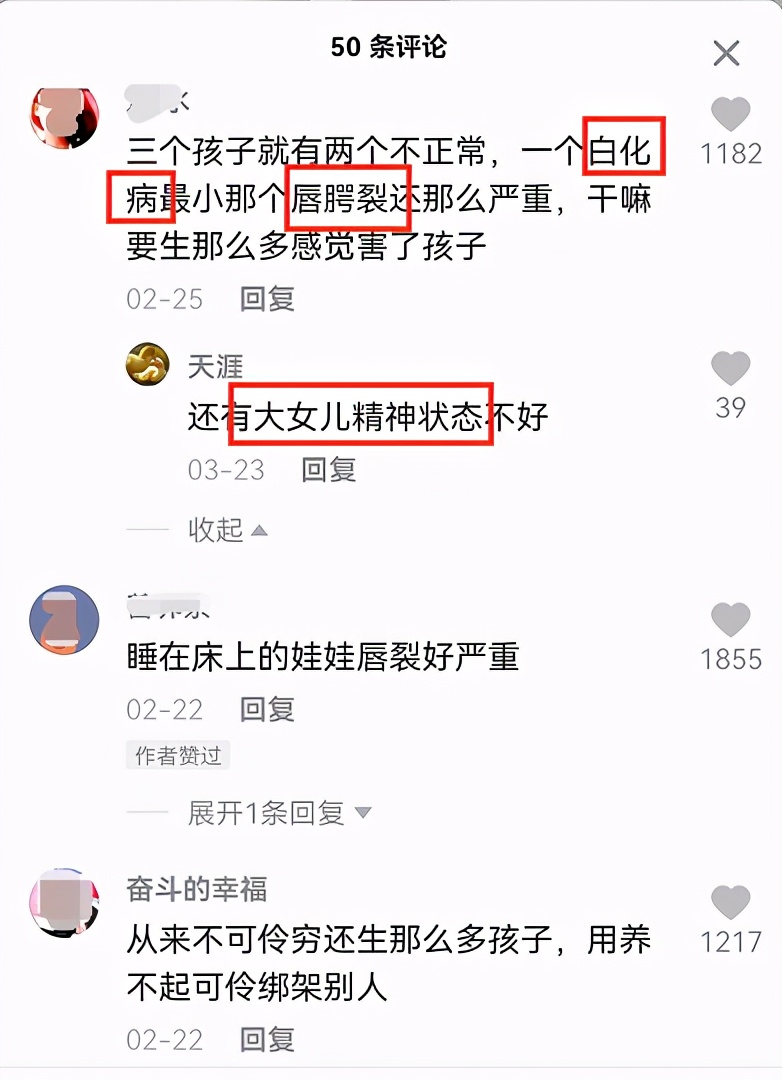
Task: Reply to the 睡在床上的娃娃 comment
Action: click(267, 709)
